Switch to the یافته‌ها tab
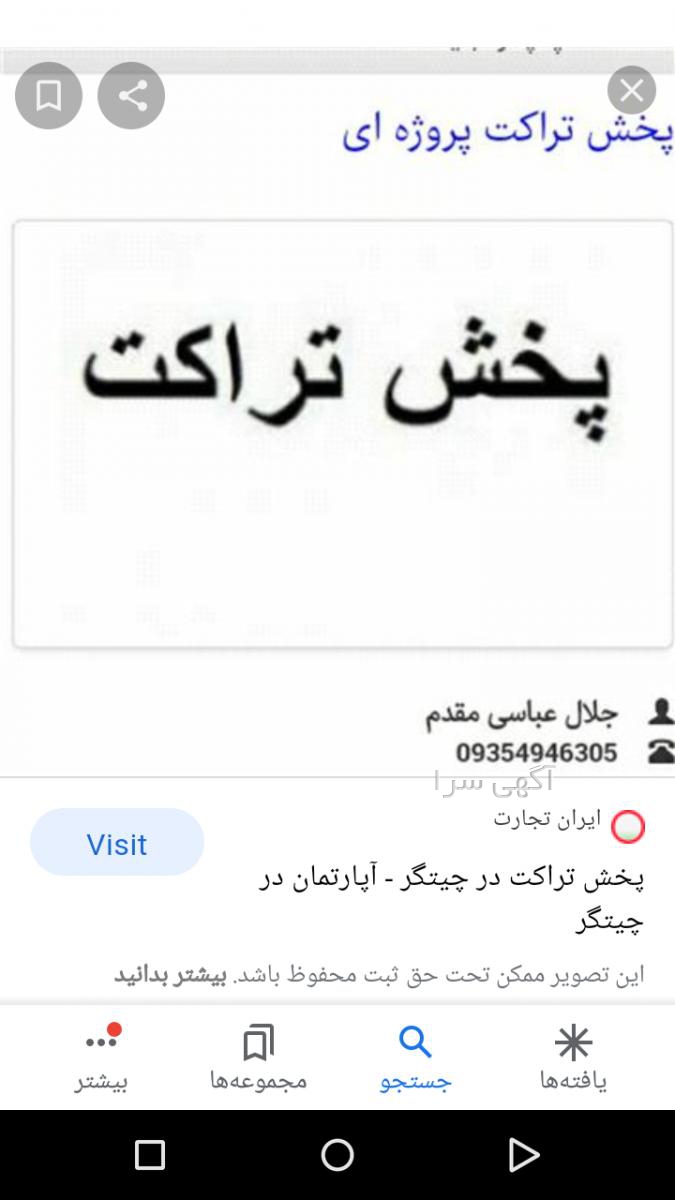This screenshot has width=675, height=1200. (x=573, y=1058)
